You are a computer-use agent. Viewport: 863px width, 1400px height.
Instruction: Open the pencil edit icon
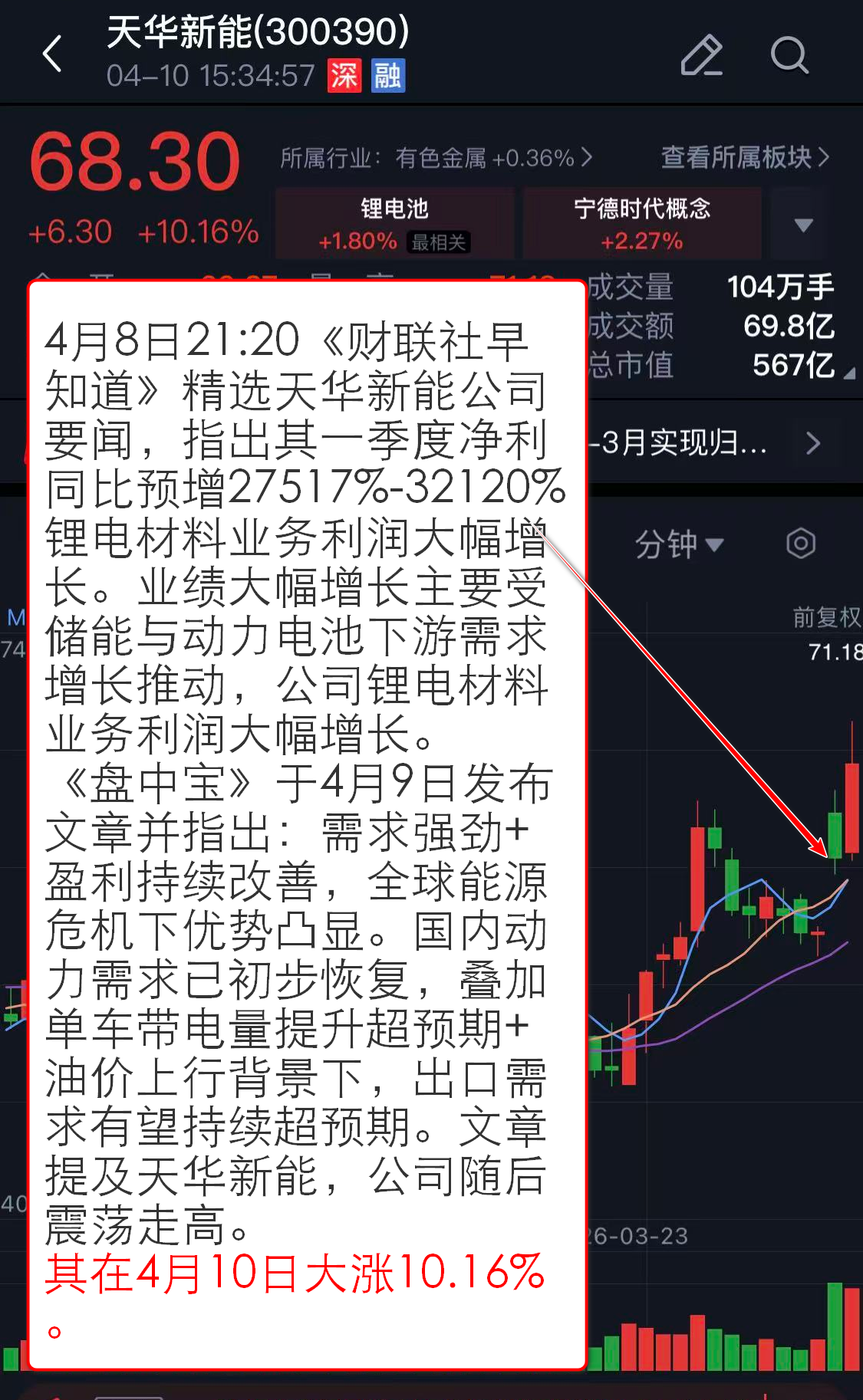point(701,55)
